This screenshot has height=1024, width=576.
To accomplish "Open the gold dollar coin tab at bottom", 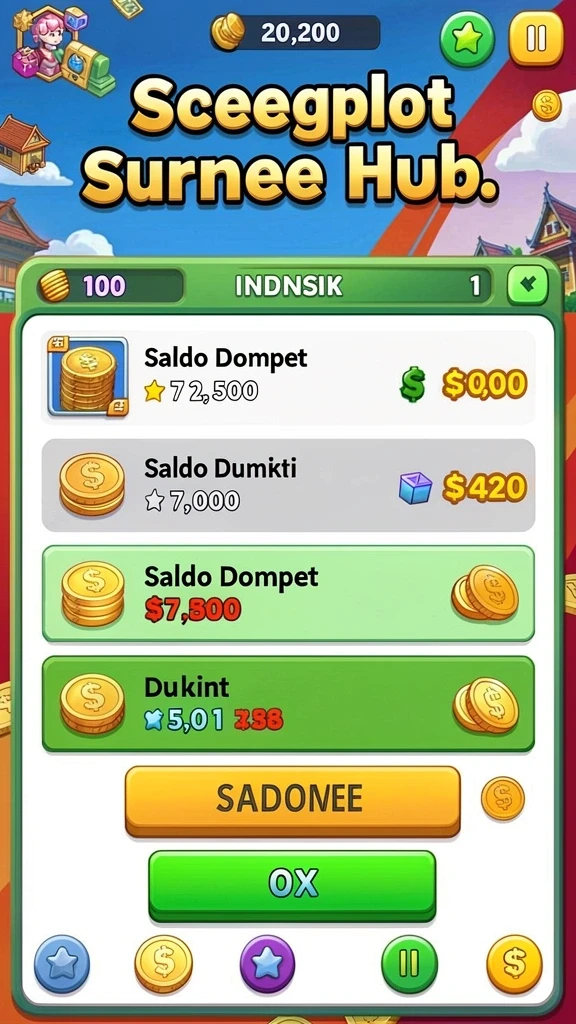I will 163,964.
